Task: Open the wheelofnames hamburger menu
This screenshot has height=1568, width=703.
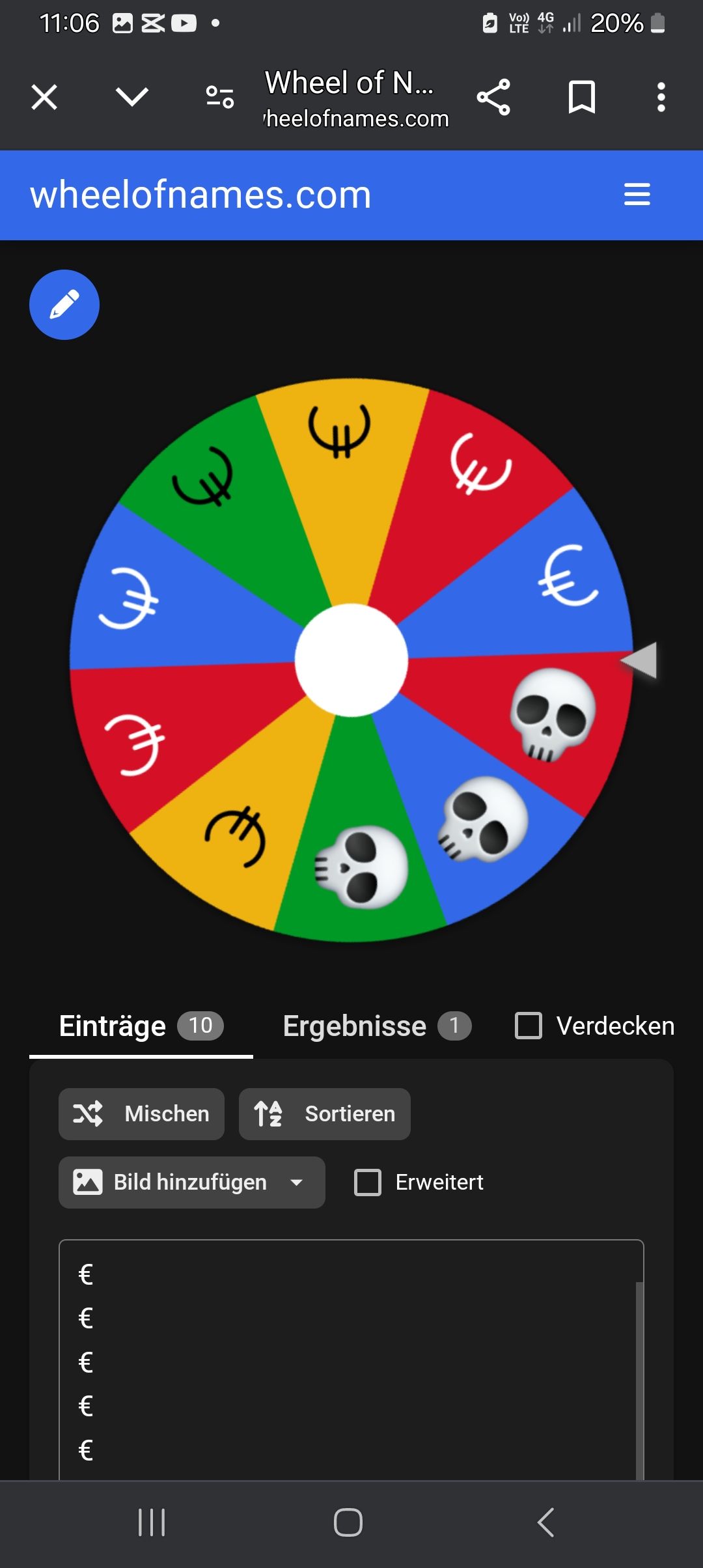Action: [x=637, y=195]
